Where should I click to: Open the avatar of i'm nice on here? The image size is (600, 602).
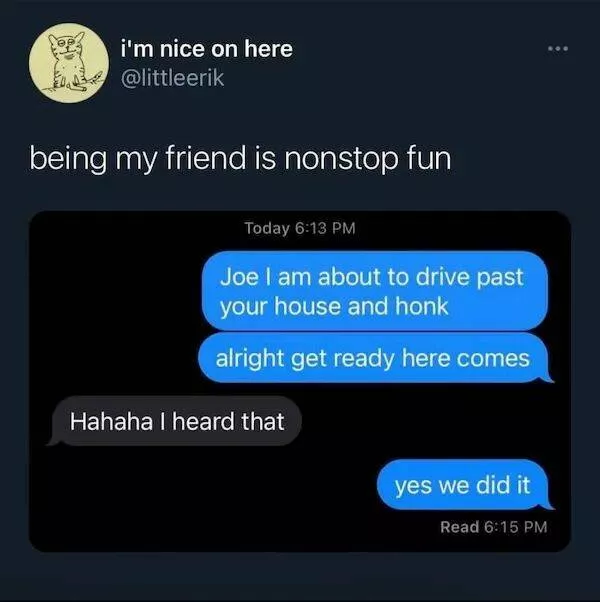[68, 62]
